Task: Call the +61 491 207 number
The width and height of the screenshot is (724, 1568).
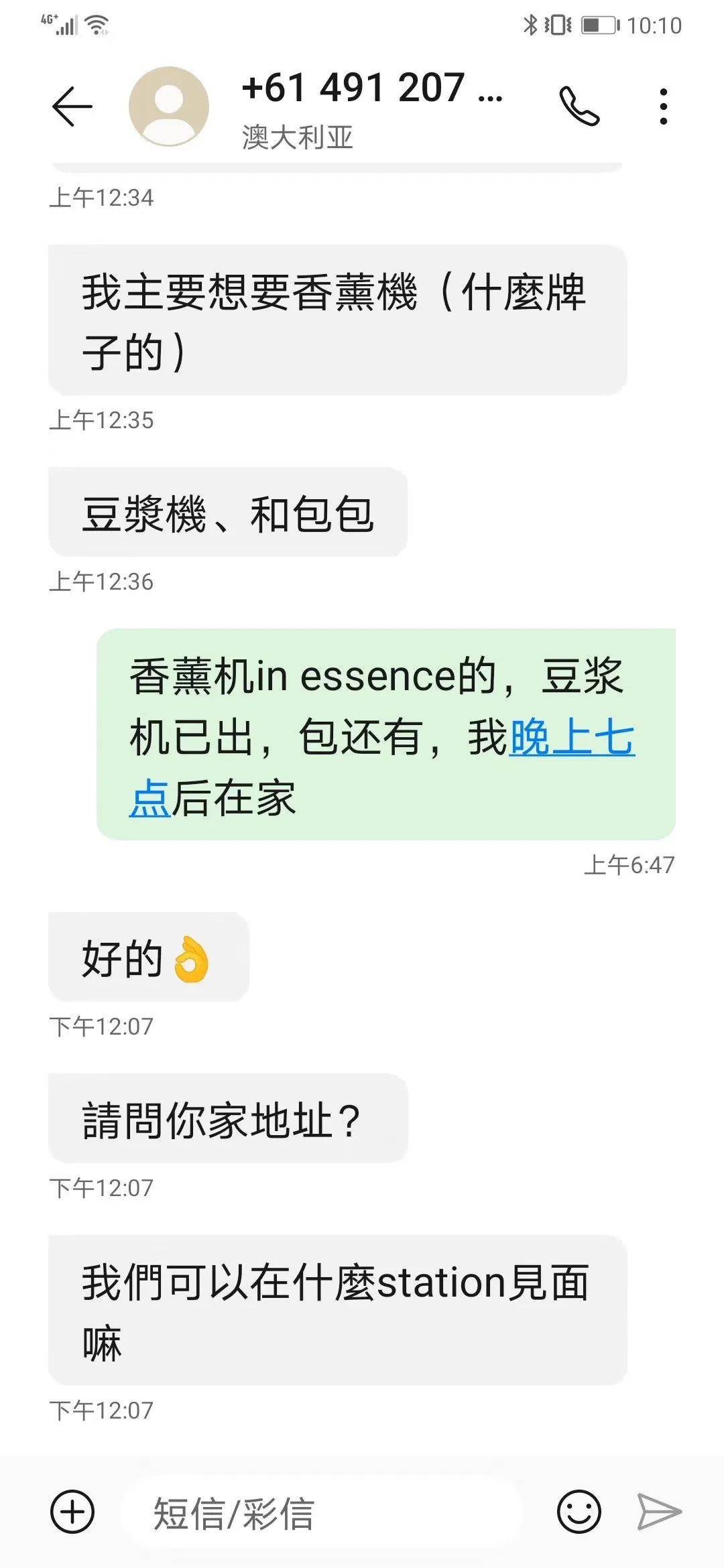Action: click(x=579, y=107)
